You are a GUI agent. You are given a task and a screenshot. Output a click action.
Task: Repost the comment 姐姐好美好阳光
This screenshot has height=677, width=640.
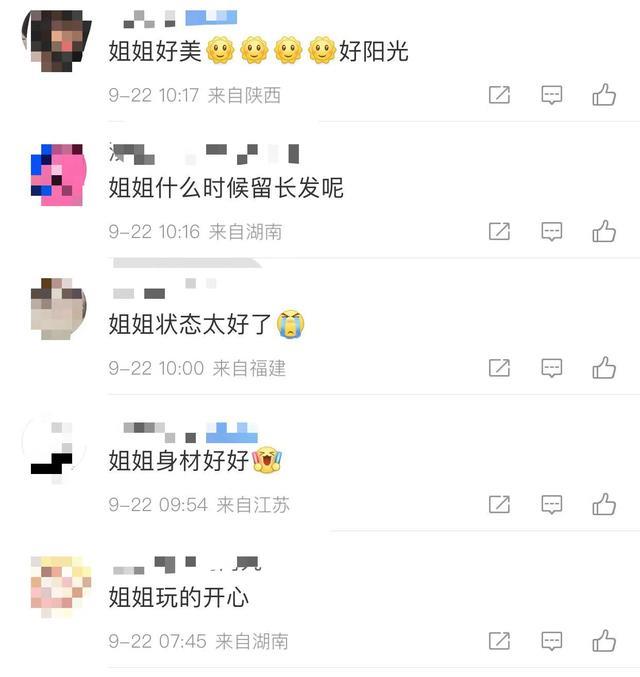499,95
